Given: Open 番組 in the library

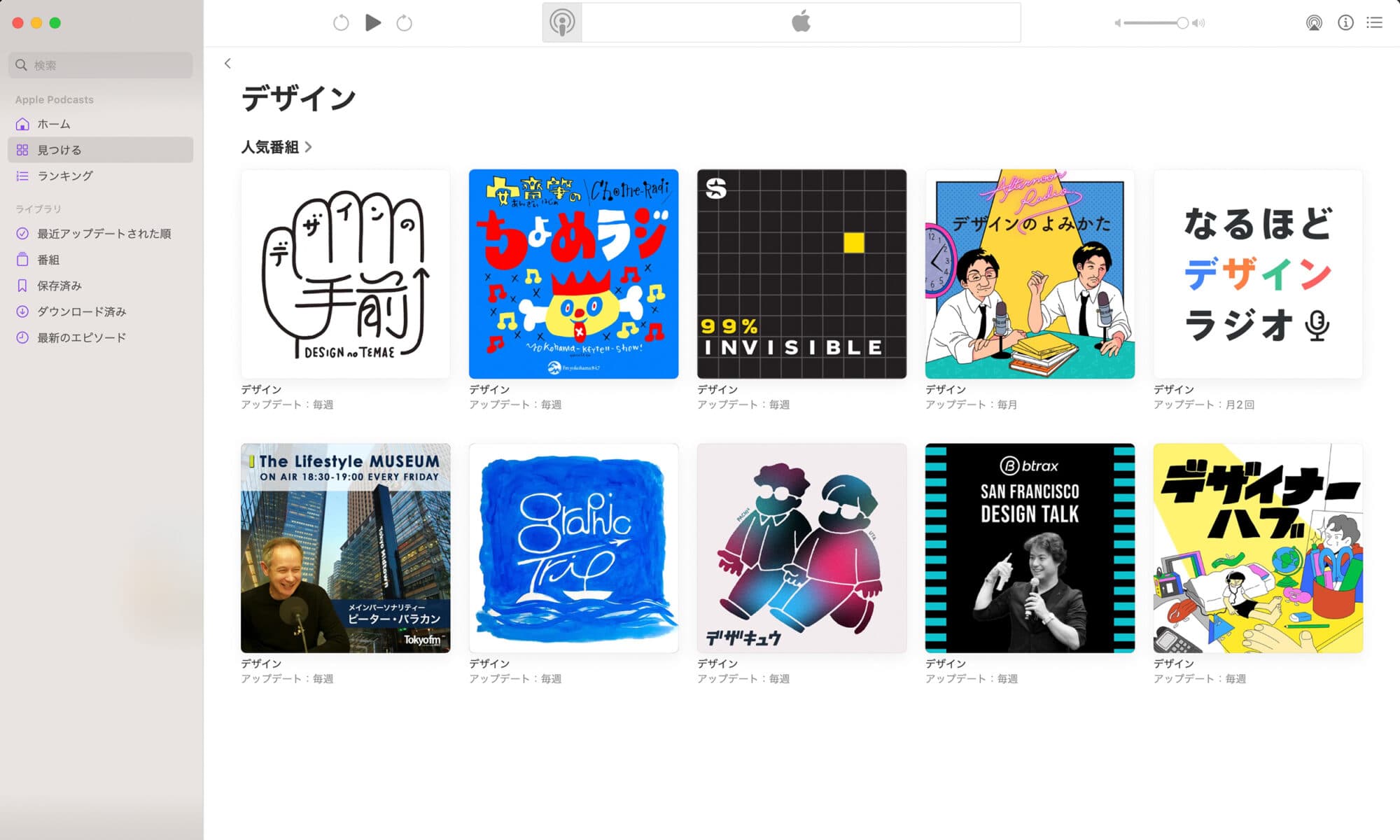Looking at the screenshot, I should pyautogui.click(x=48, y=260).
